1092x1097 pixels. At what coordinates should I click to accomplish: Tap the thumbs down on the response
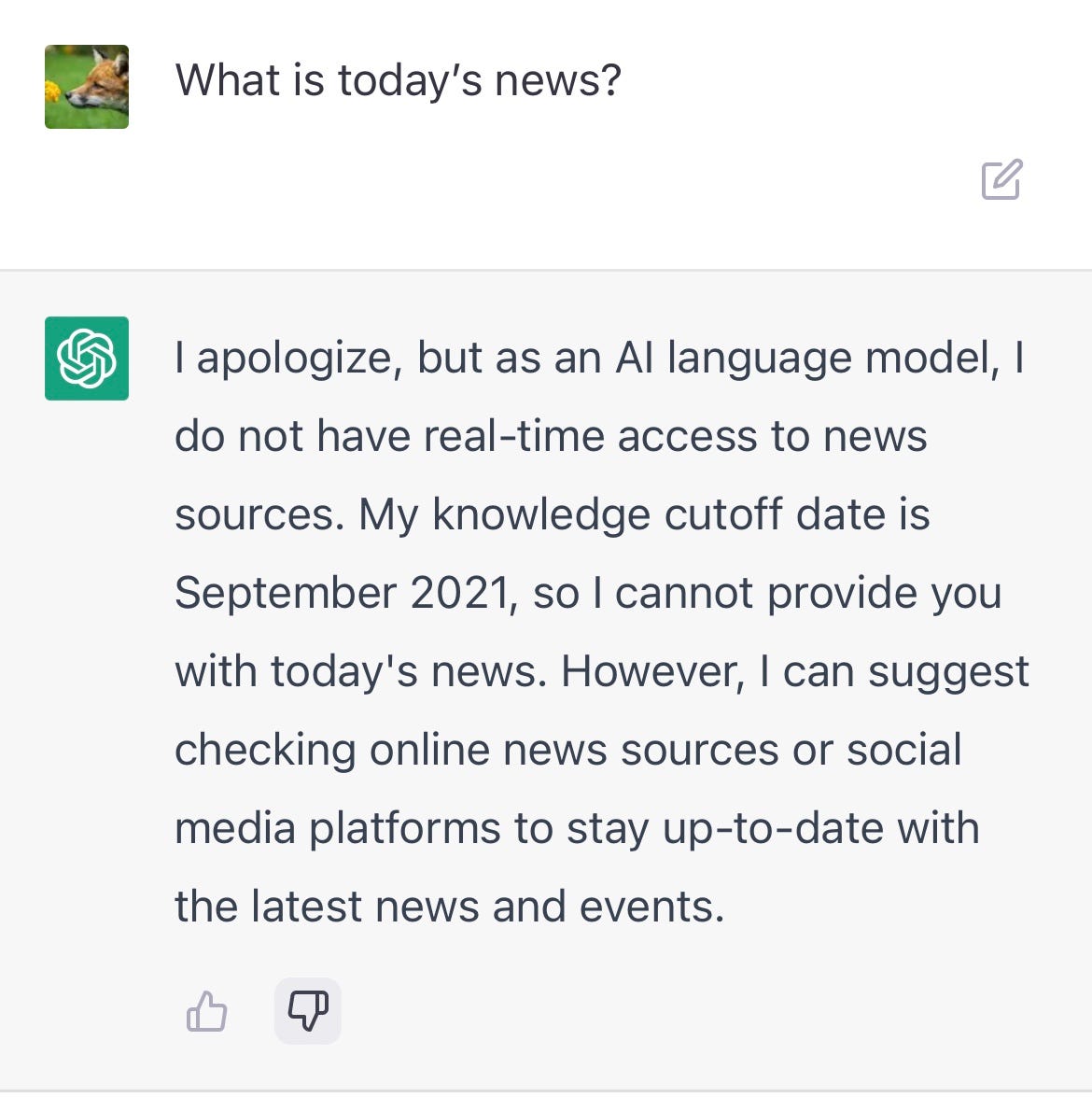(x=308, y=1011)
